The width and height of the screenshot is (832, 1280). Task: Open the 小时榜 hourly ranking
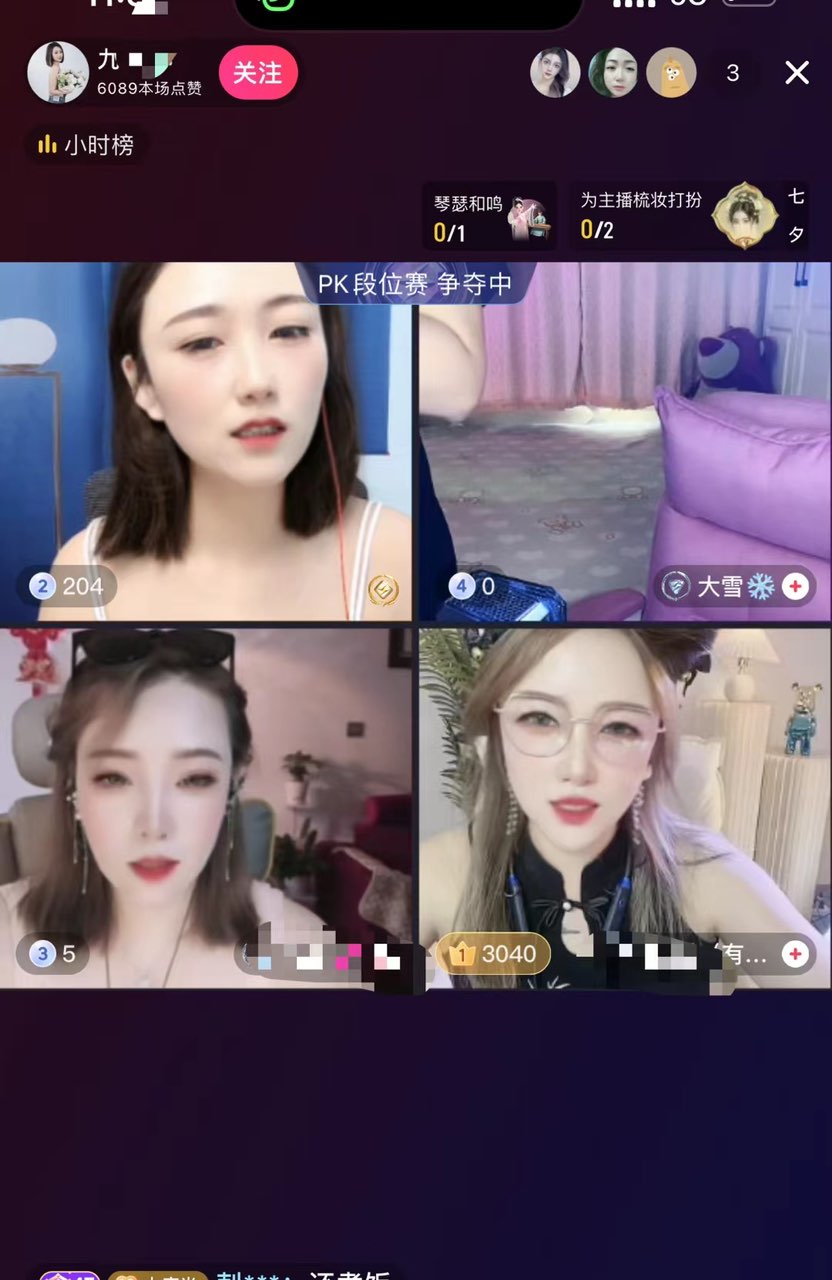point(86,145)
